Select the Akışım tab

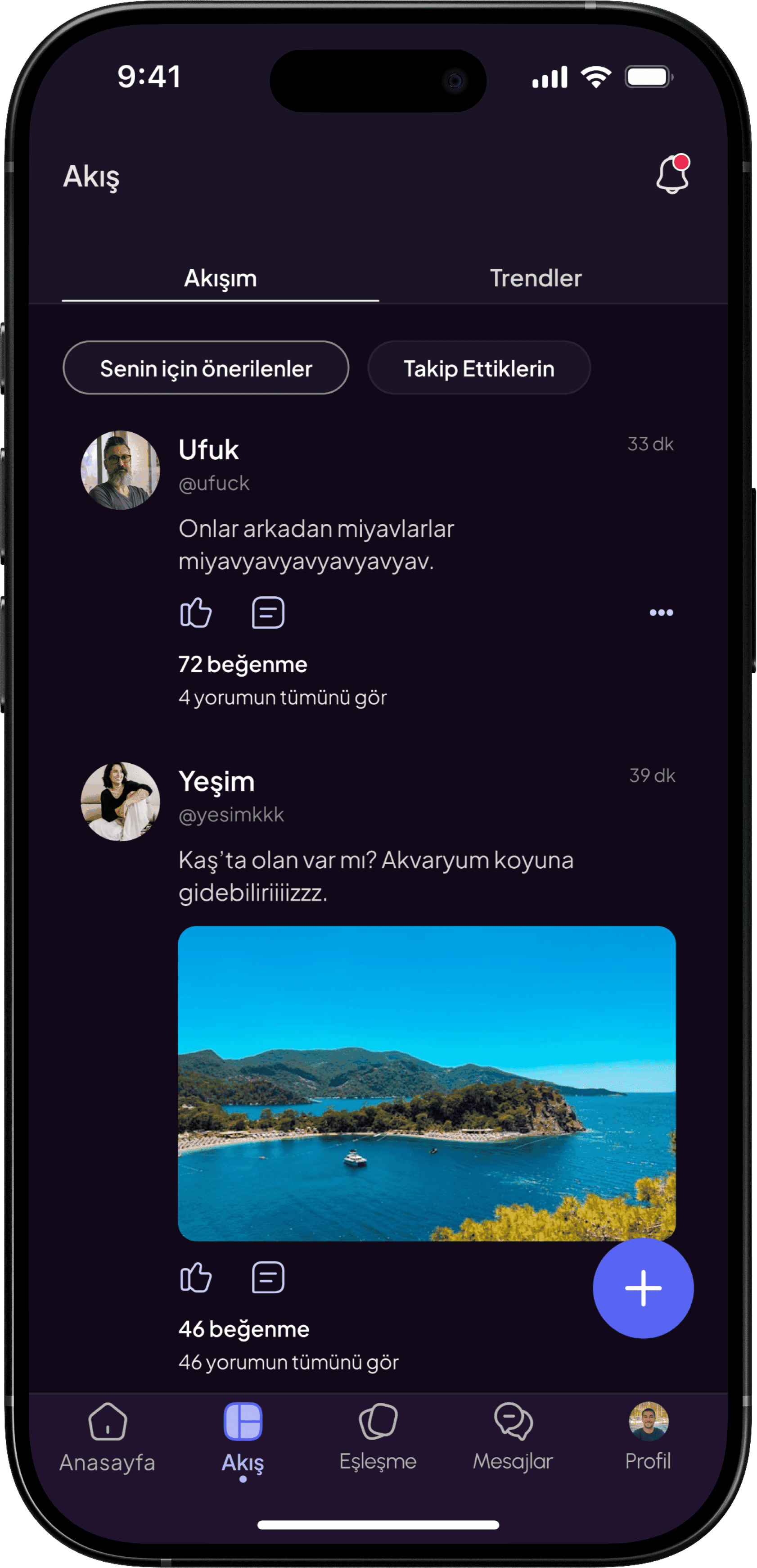(x=220, y=278)
